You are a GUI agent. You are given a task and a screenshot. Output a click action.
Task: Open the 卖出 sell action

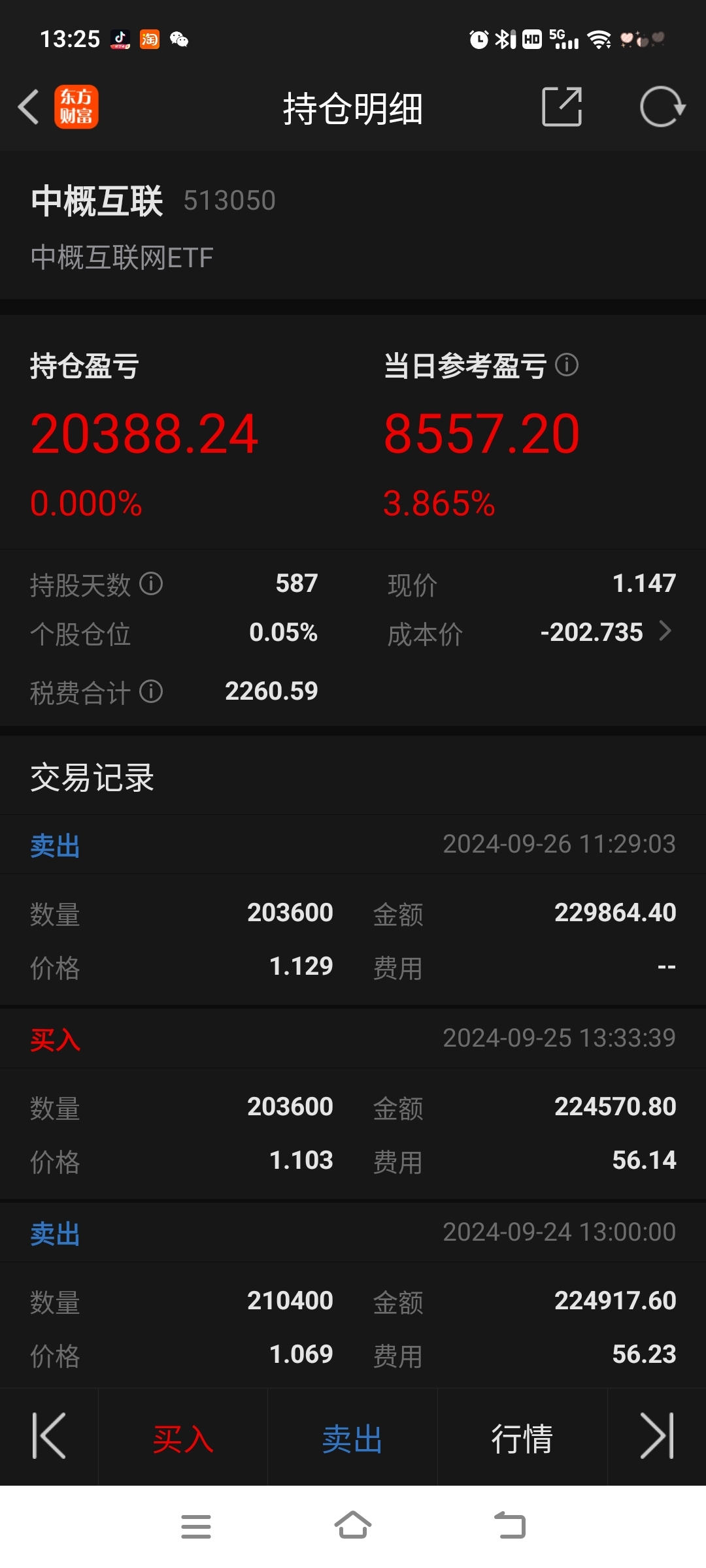[352, 1437]
